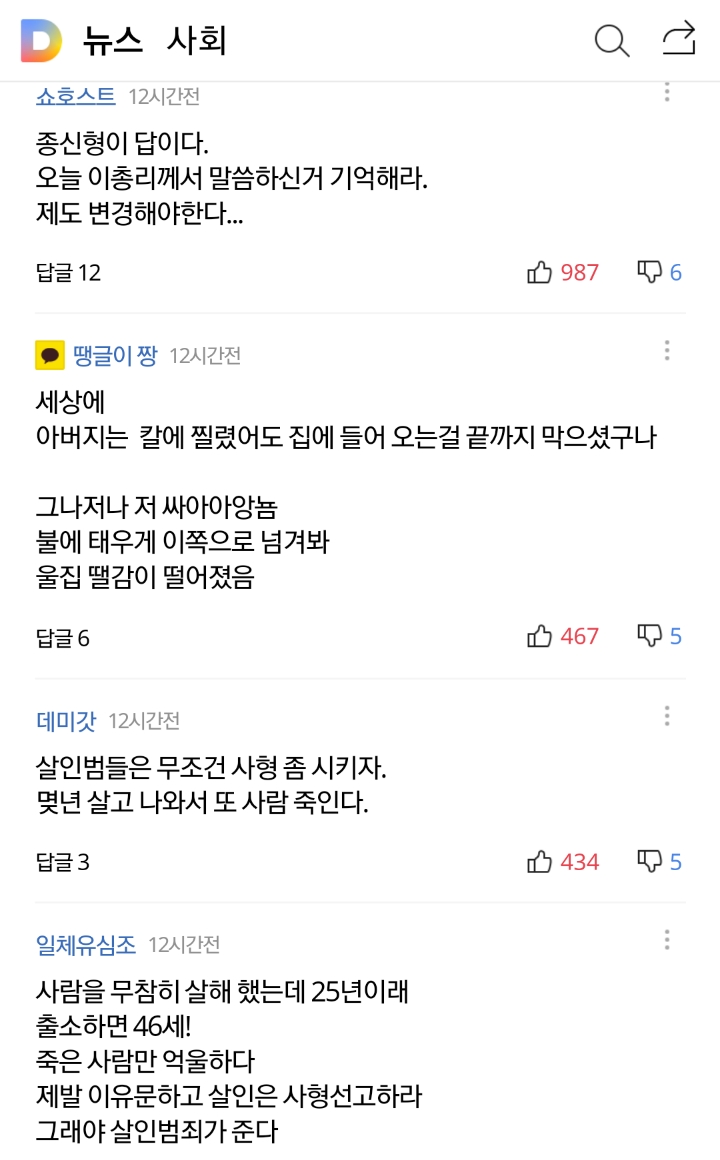This screenshot has width=720, height=1160.
Task: Open 쇼호스트's profile link
Action: [x=75, y=96]
